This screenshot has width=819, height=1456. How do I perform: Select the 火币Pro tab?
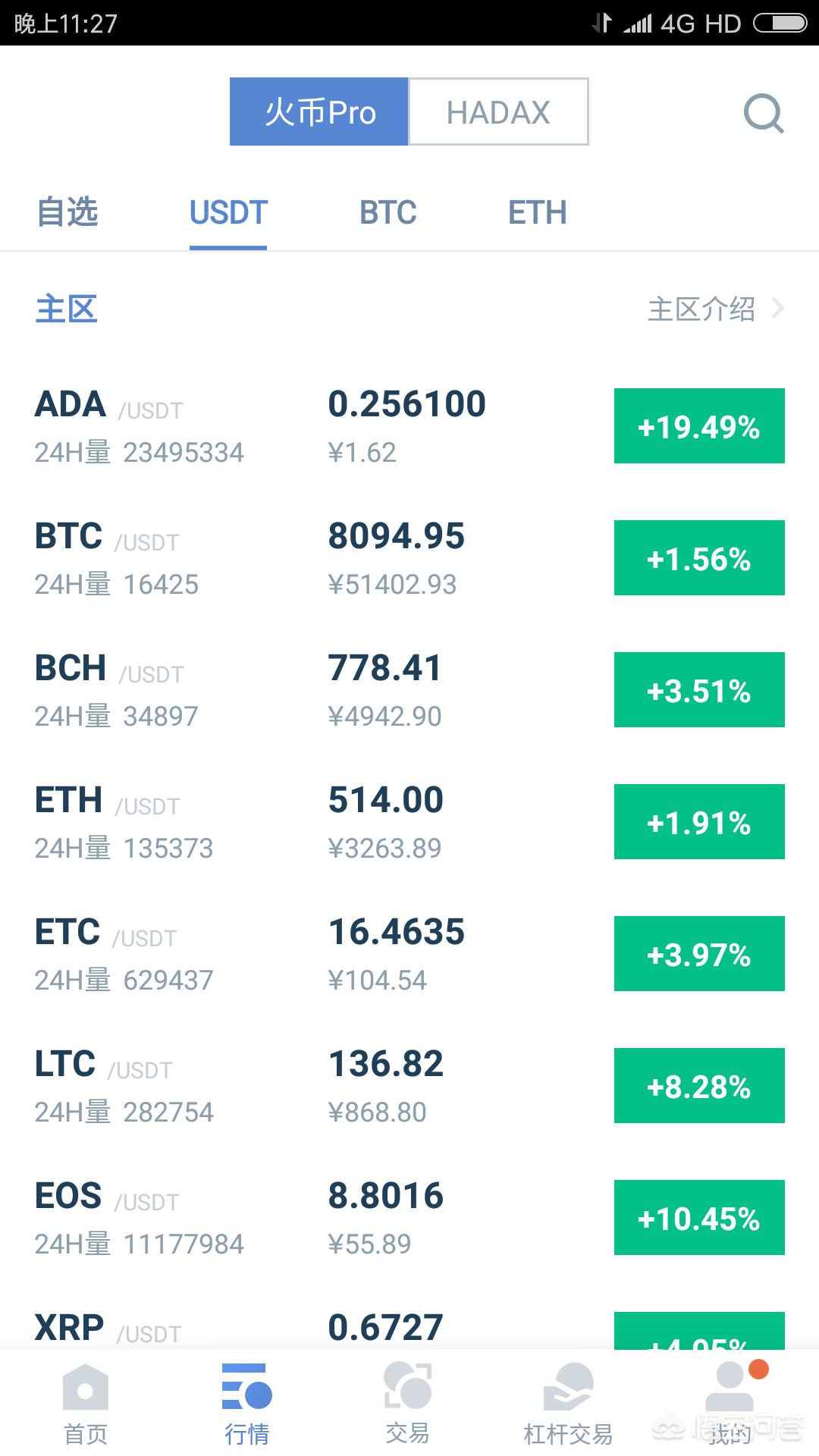point(318,111)
